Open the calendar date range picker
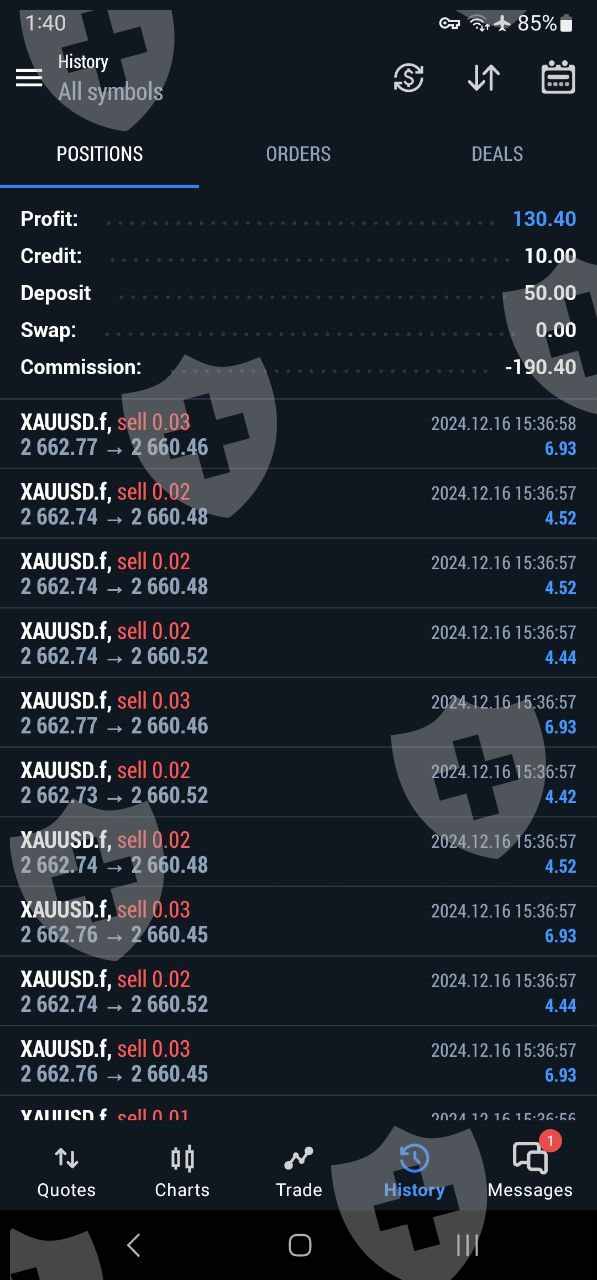This screenshot has width=597, height=1280. point(558,77)
